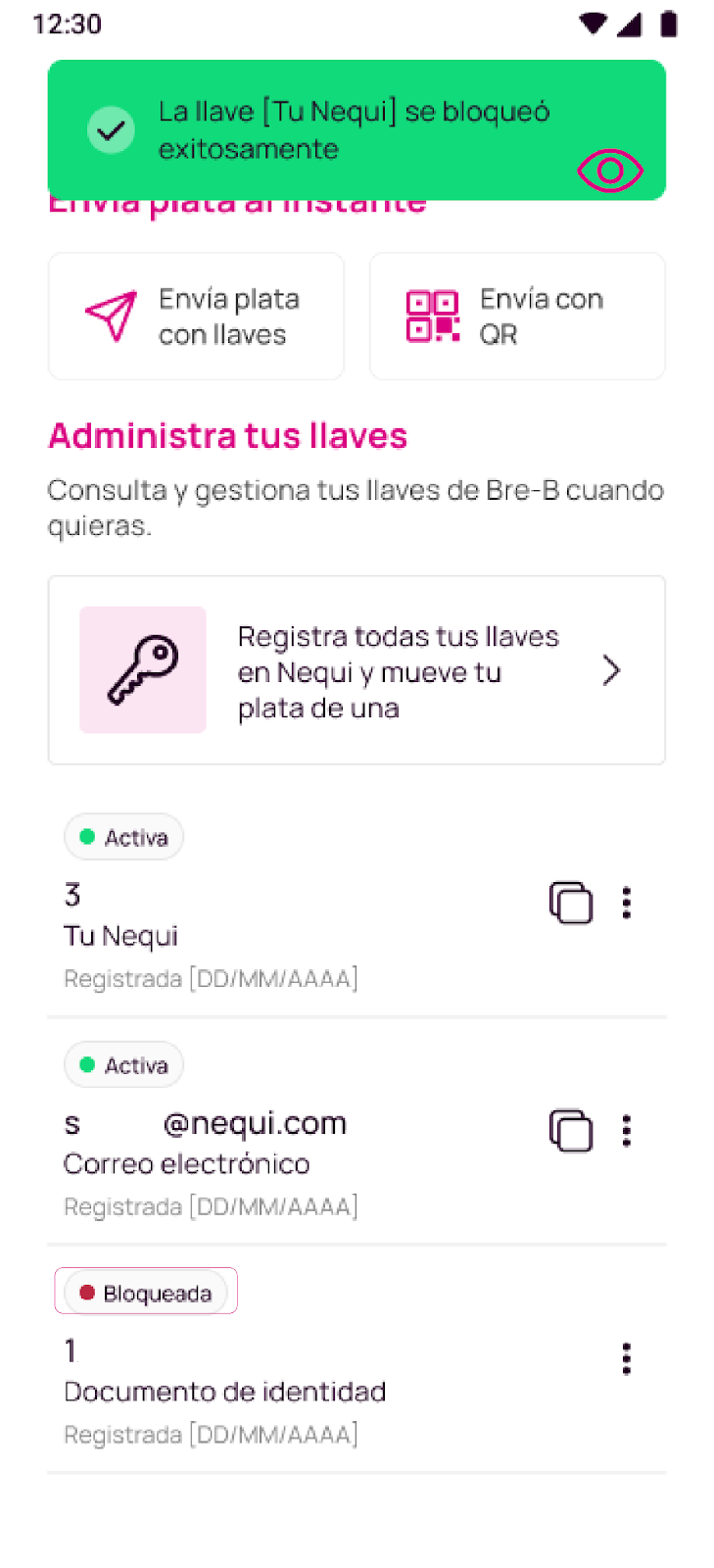Copy the Tu Nequi key value

pos(571,903)
